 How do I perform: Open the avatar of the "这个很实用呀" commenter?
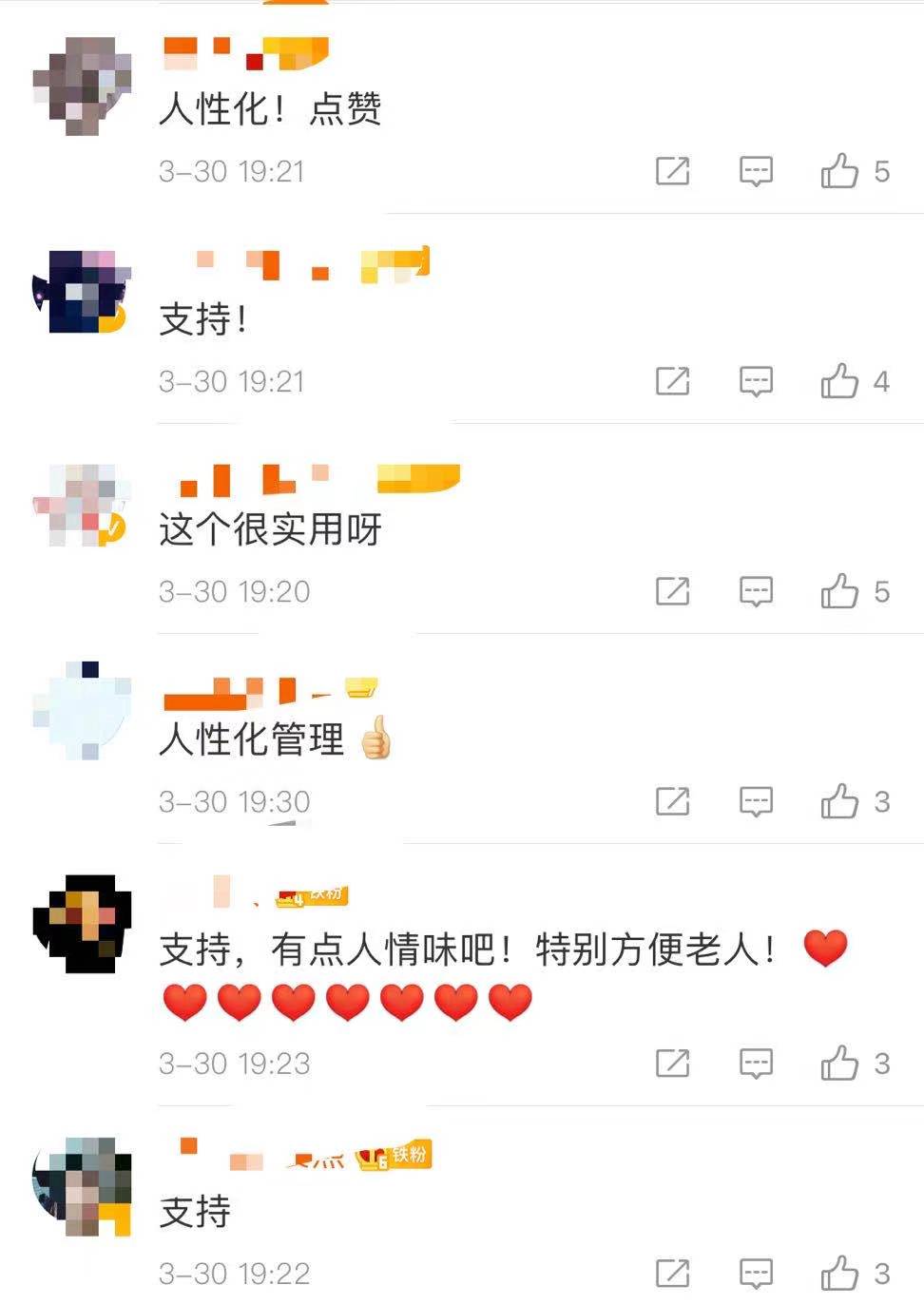(x=81, y=505)
